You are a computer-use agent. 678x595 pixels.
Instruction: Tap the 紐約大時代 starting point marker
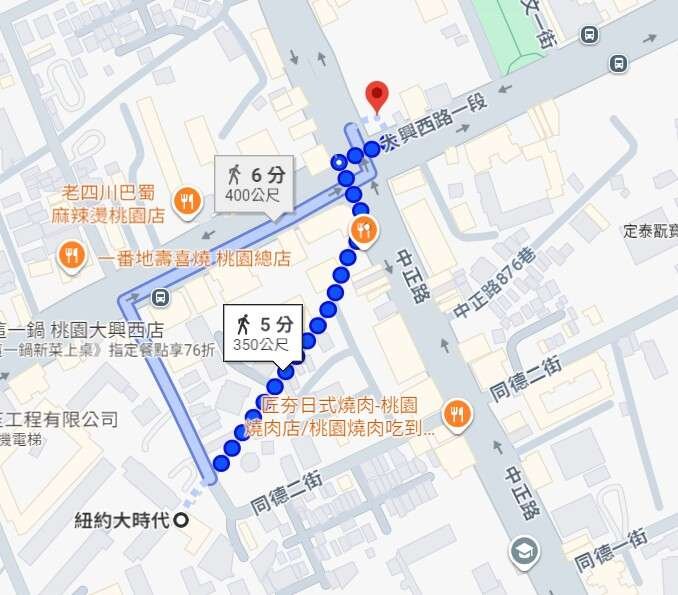(181, 520)
